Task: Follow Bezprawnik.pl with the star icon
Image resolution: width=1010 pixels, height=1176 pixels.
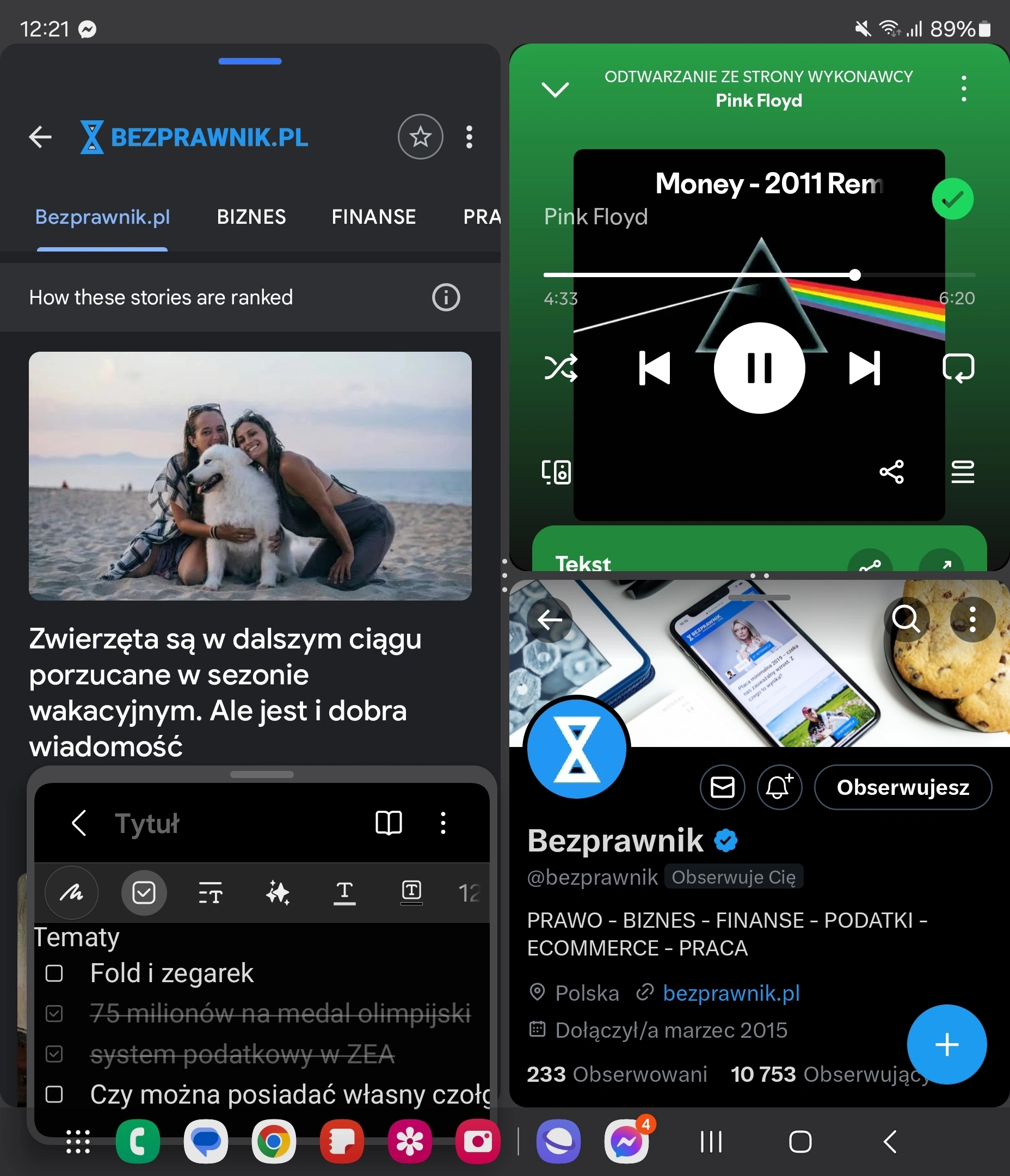Action: 420,137
